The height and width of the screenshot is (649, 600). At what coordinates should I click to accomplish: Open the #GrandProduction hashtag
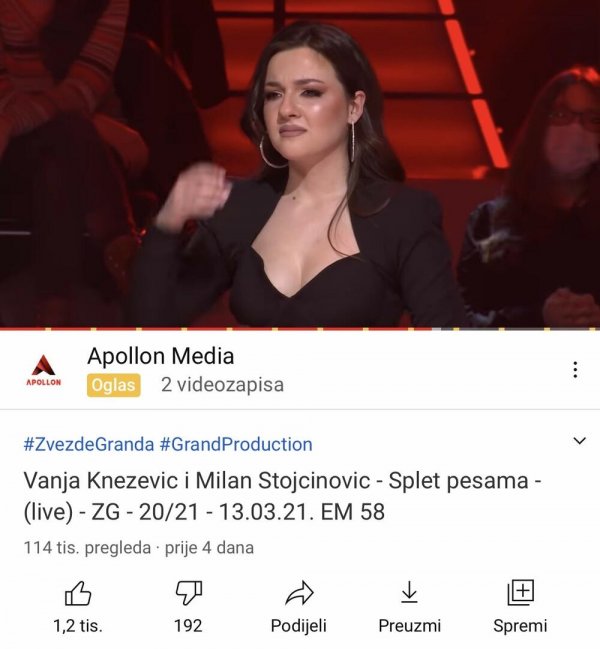tap(235, 444)
